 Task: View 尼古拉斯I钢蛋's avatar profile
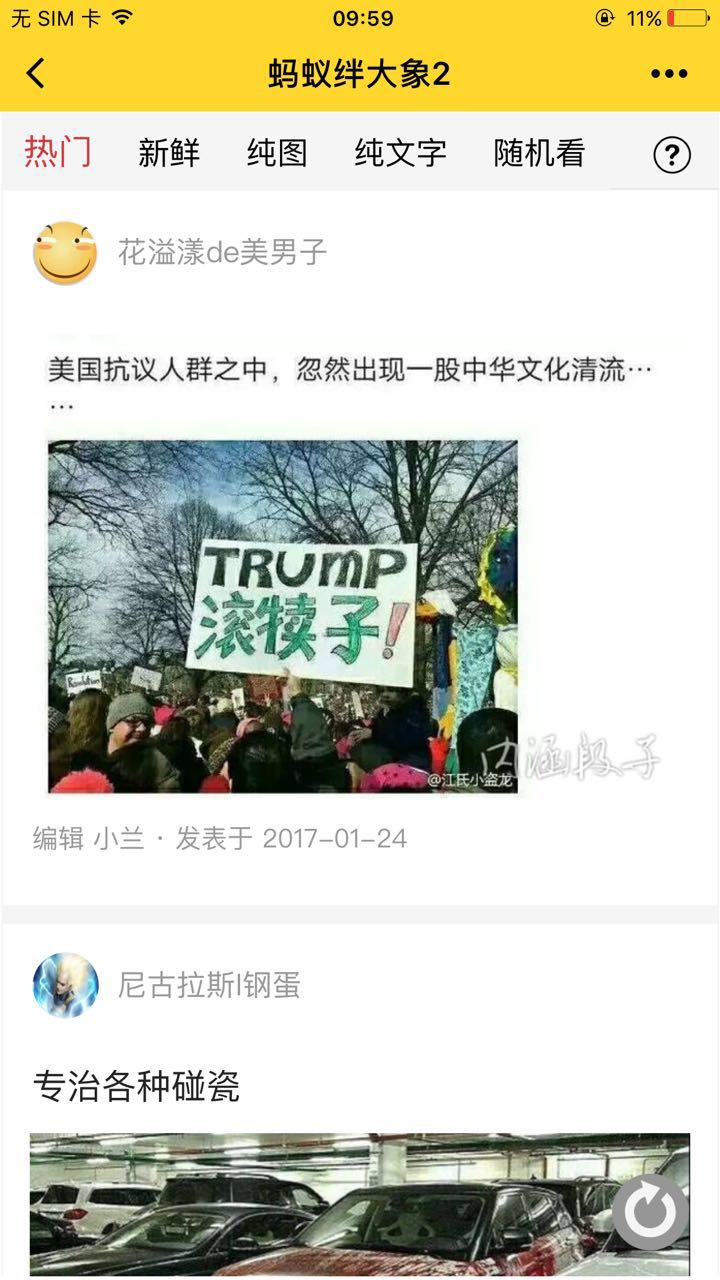[x=65, y=985]
